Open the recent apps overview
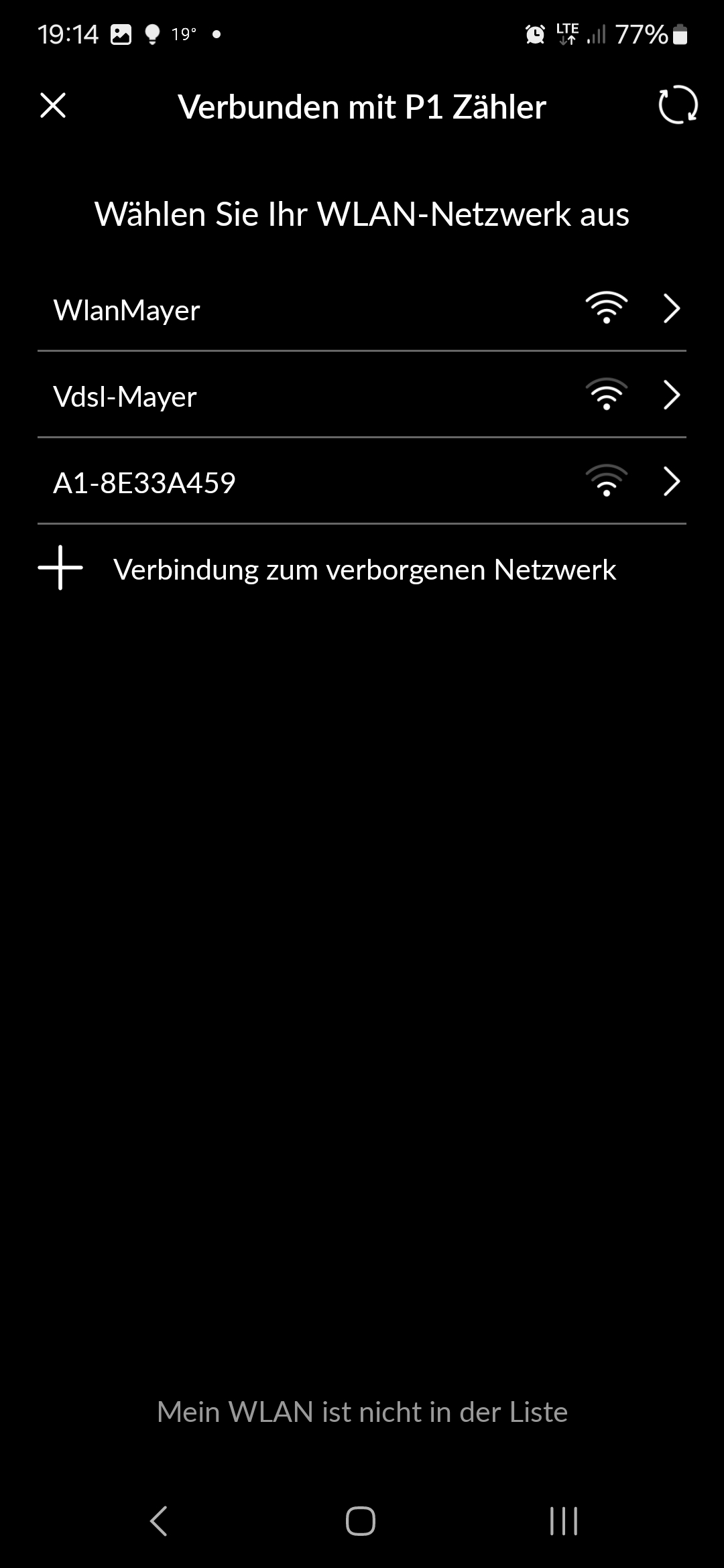 [x=564, y=1520]
